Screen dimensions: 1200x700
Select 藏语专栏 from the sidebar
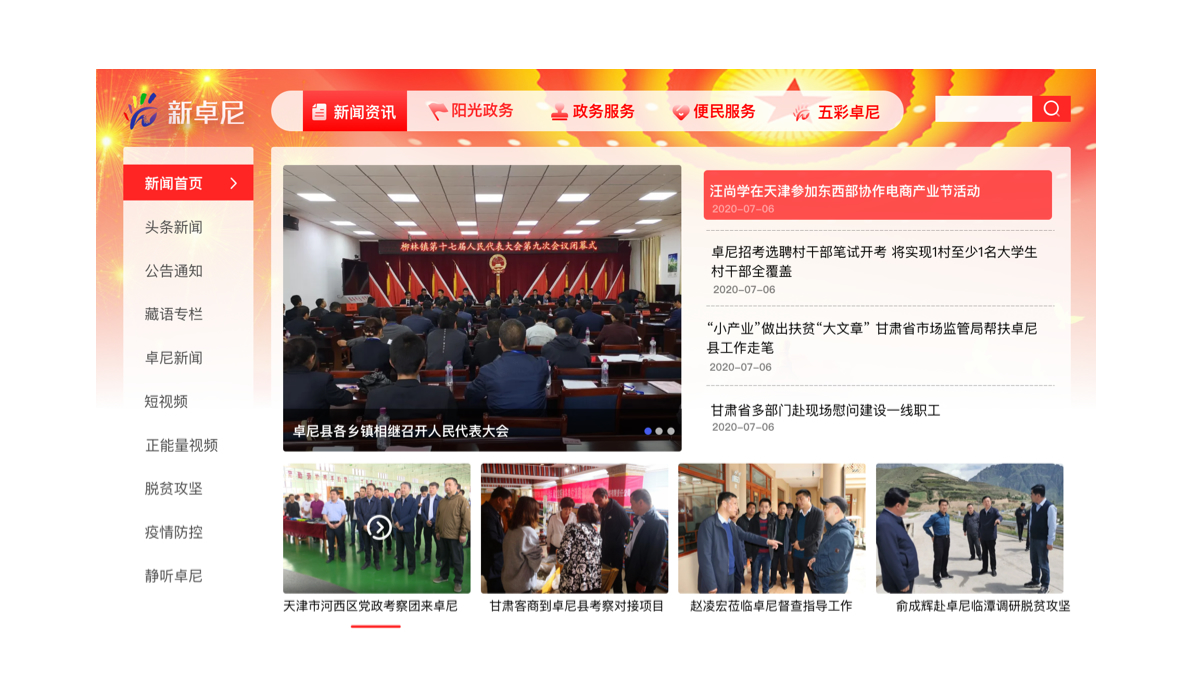click(174, 314)
